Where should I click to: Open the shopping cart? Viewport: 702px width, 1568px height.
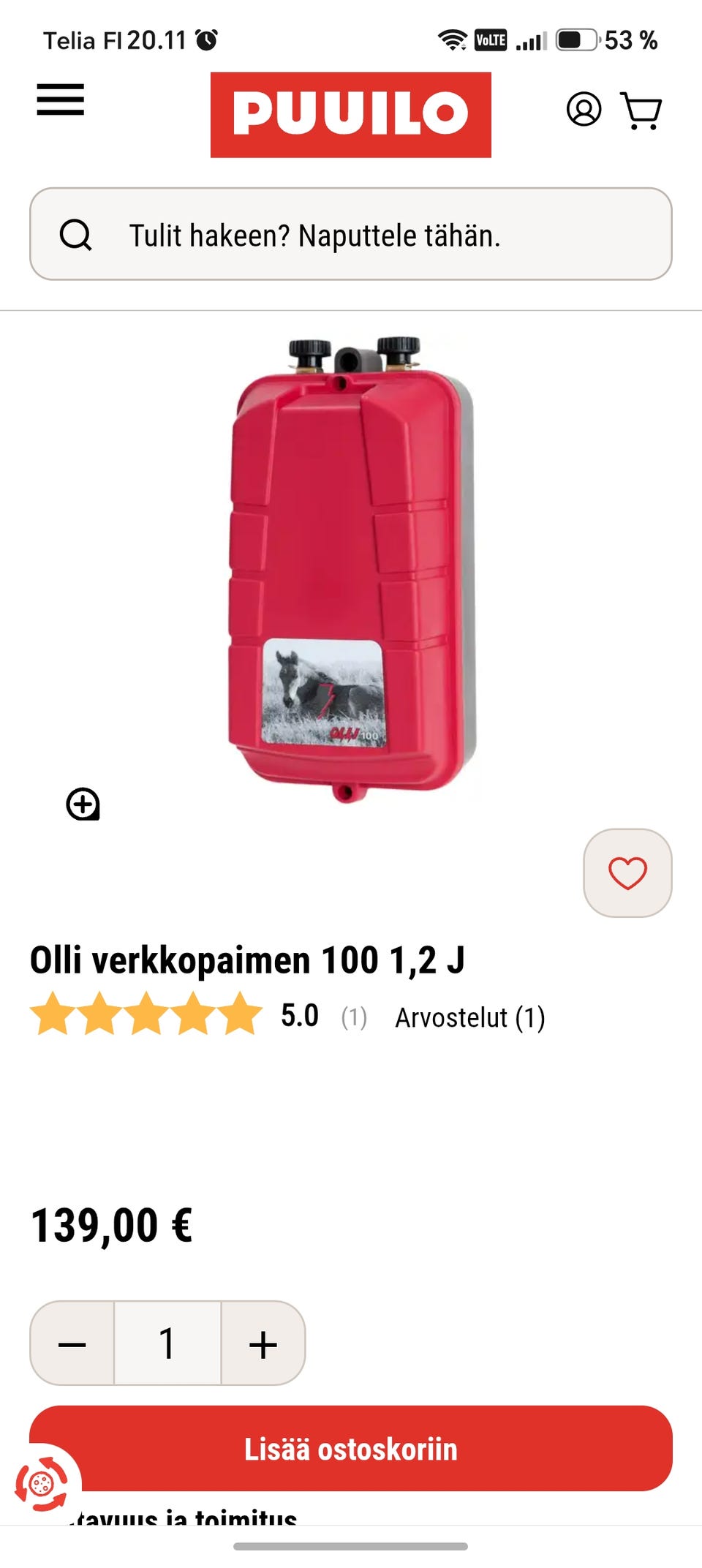point(641,110)
